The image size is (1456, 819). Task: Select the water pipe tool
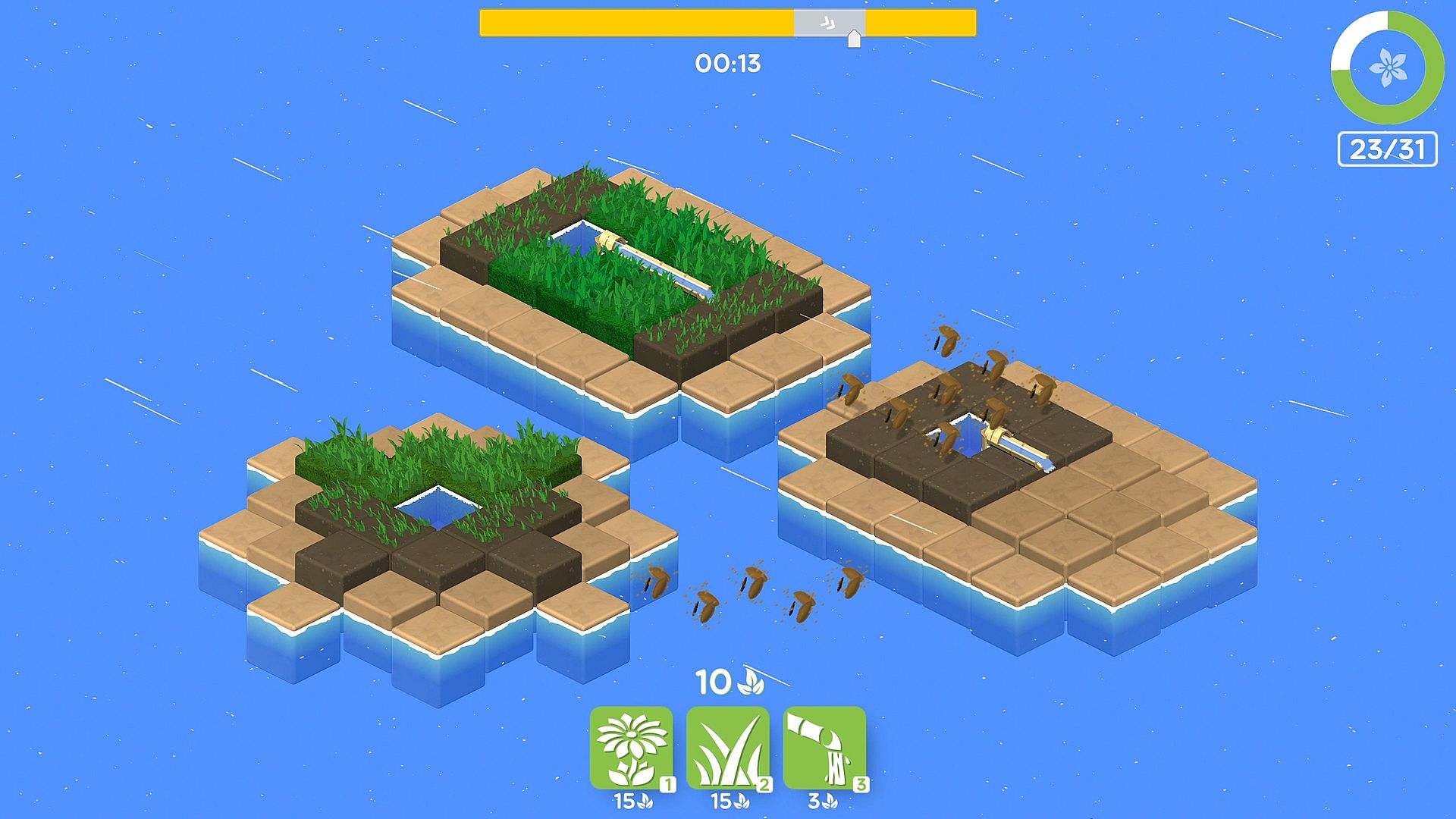coord(824,748)
